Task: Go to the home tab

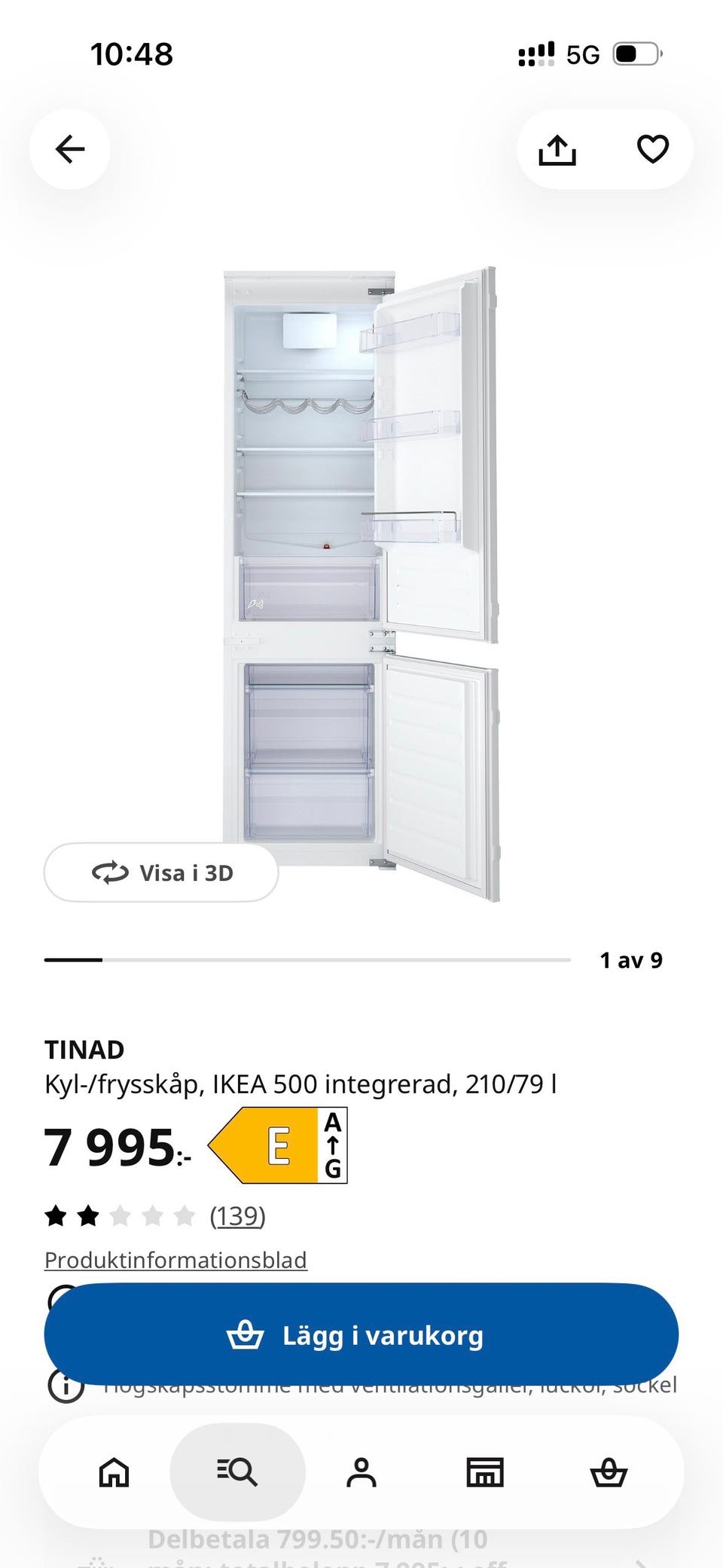Action: [x=114, y=1472]
